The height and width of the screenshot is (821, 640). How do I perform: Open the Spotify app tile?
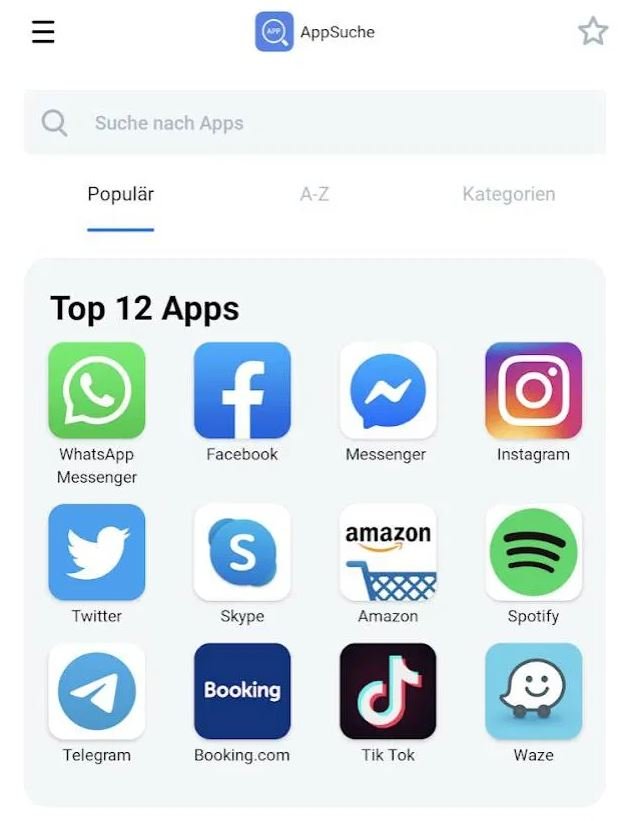tap(533, 552)
